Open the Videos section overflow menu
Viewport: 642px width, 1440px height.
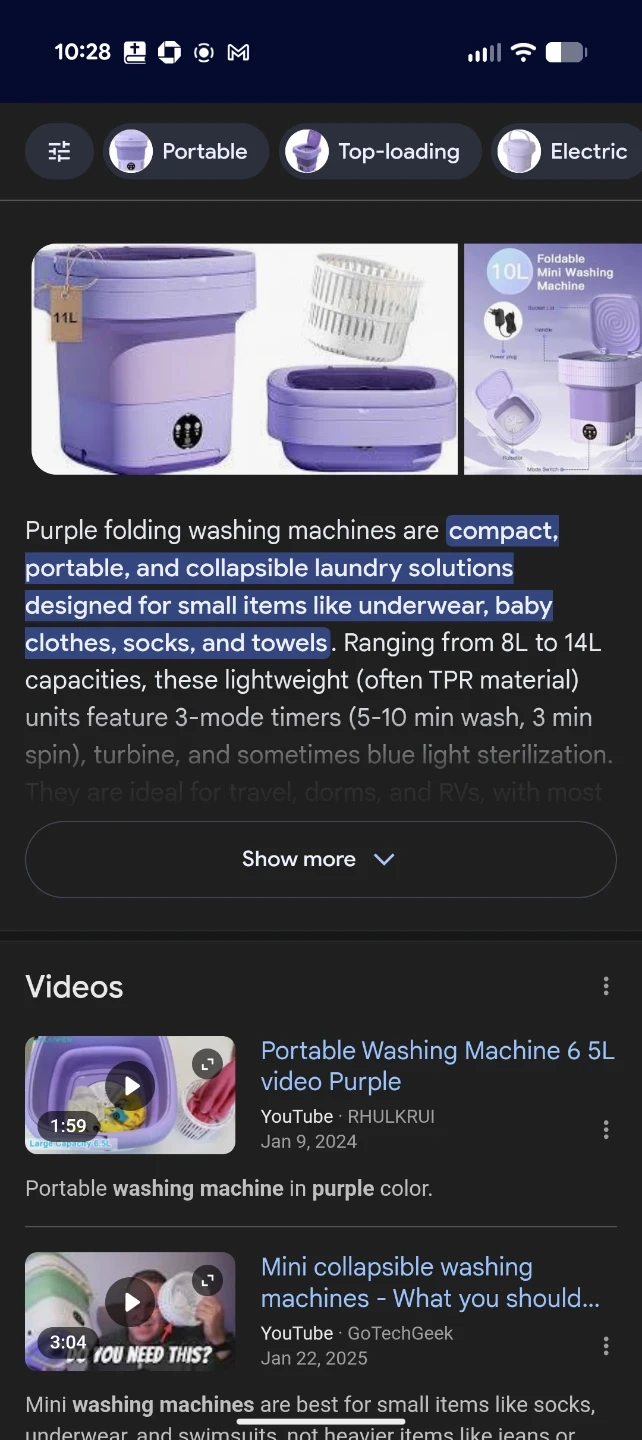coord(605,987)
